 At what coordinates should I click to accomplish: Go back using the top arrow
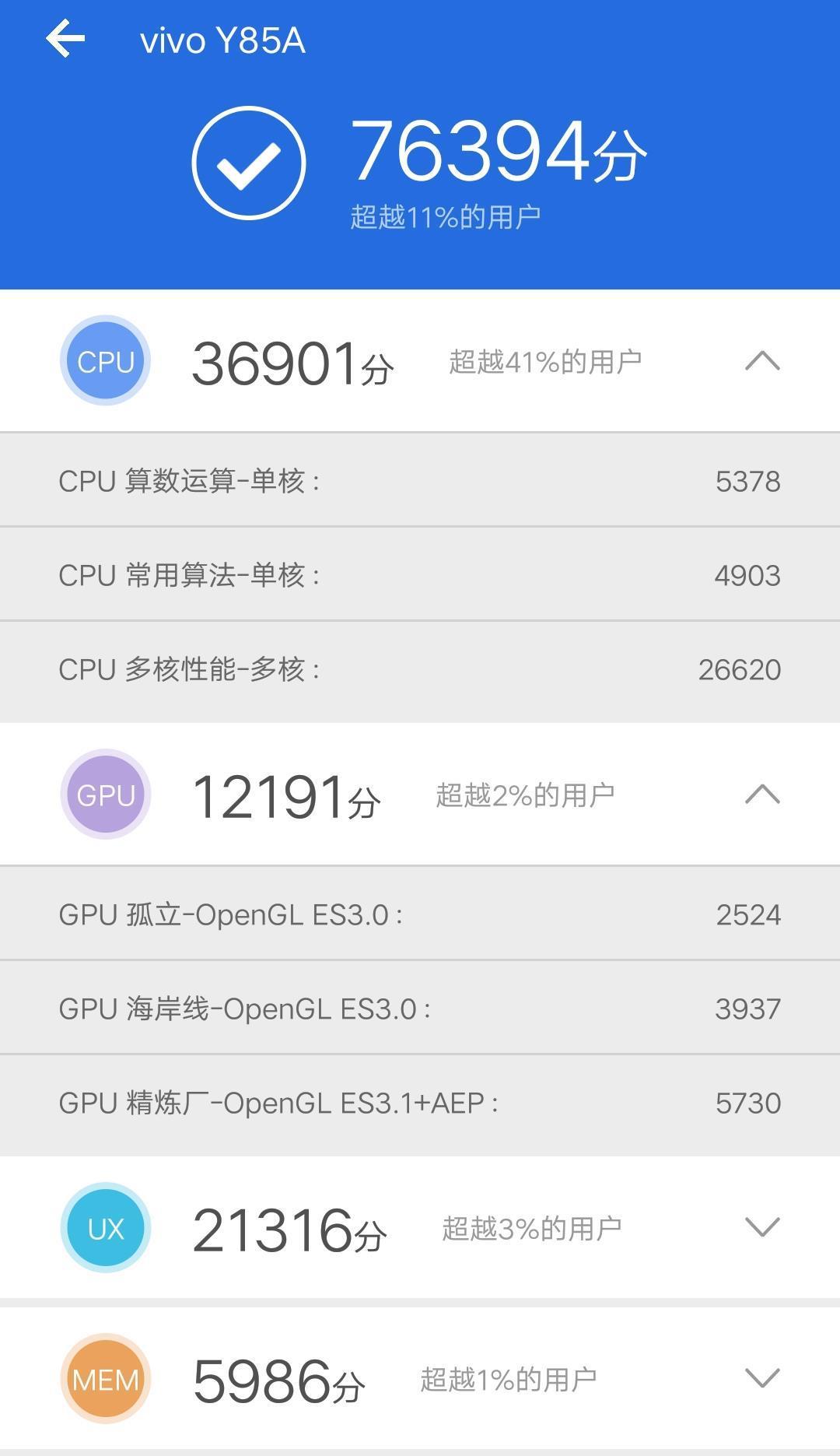point(65,39)
